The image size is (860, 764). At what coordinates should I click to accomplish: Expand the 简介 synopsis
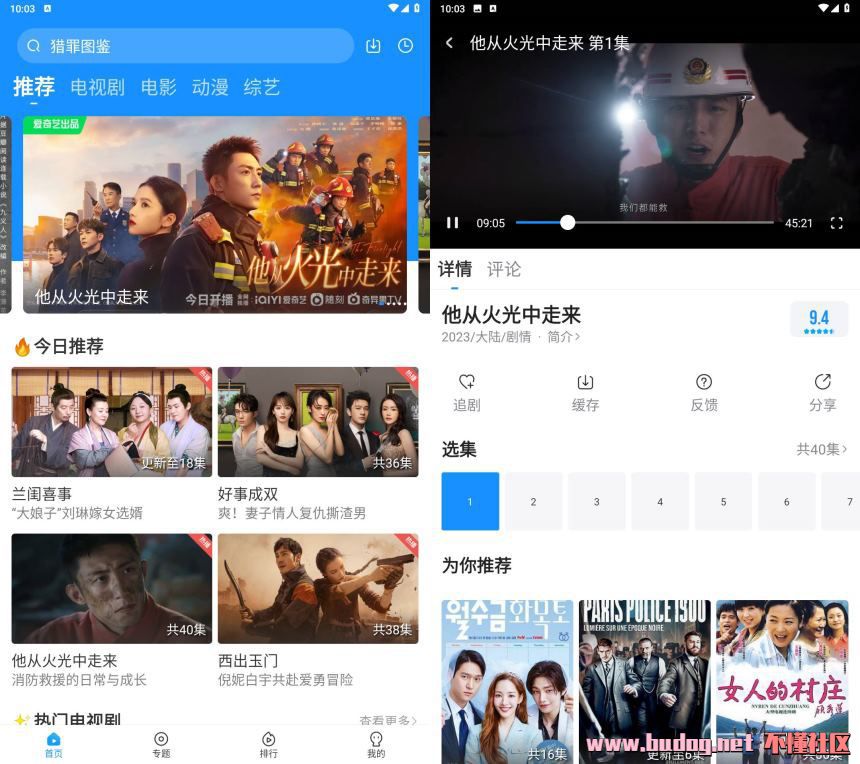pos(563,337)
